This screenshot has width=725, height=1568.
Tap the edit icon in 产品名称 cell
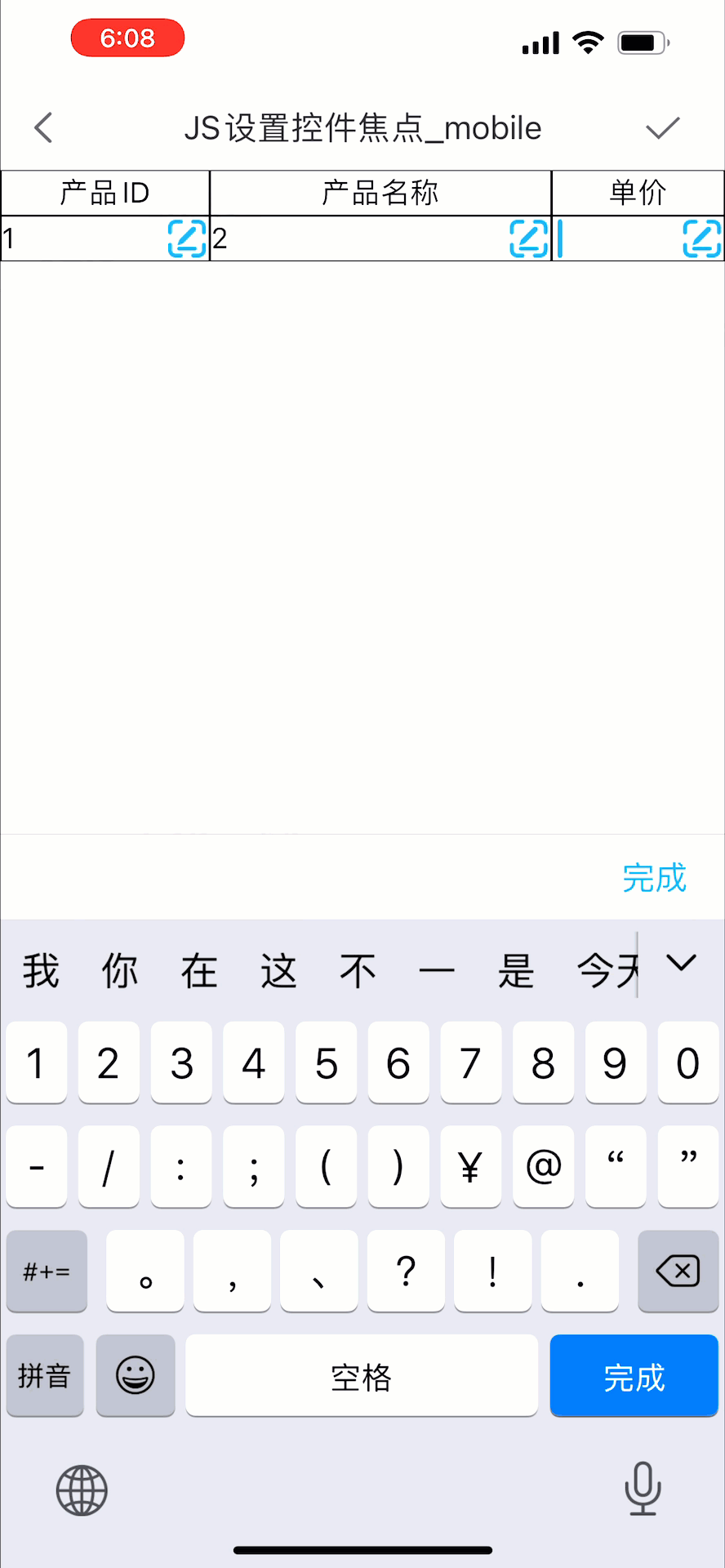pos(528,238)
